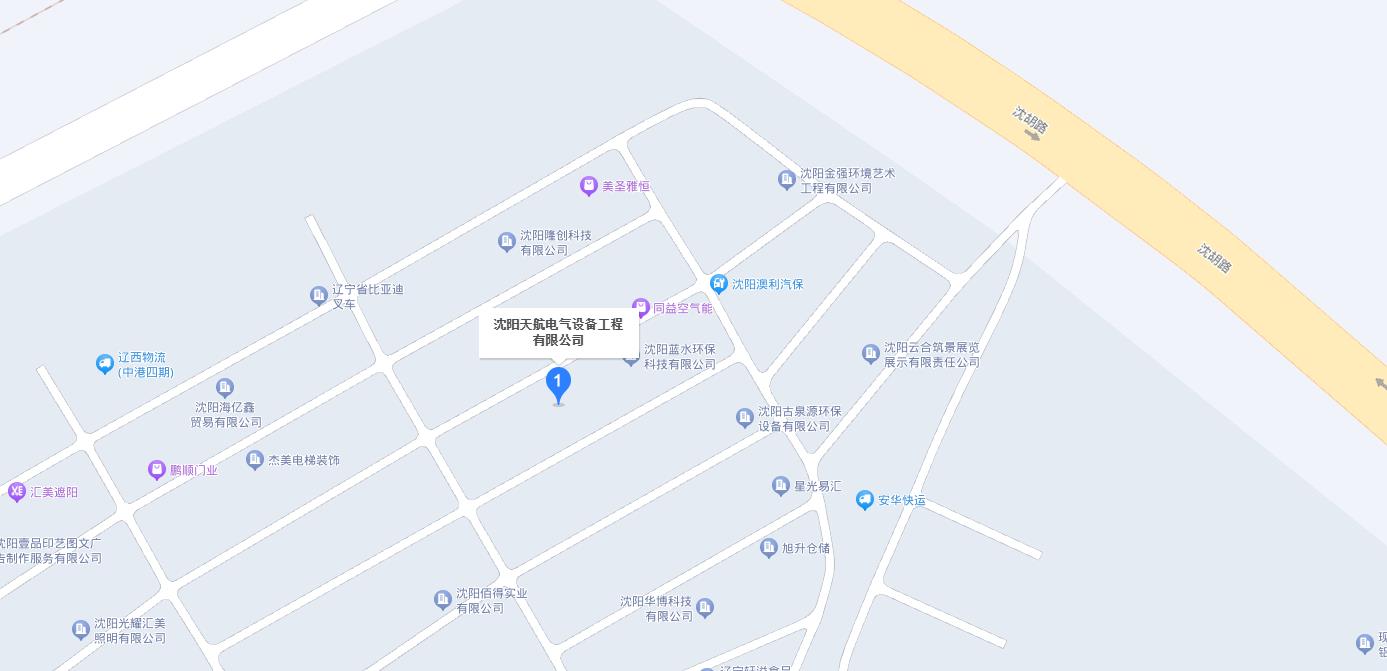Screen dimensions: 1387x671
Task: Select 沈阳金强环境艺术工程有限公司 marker
Action: 787,180
